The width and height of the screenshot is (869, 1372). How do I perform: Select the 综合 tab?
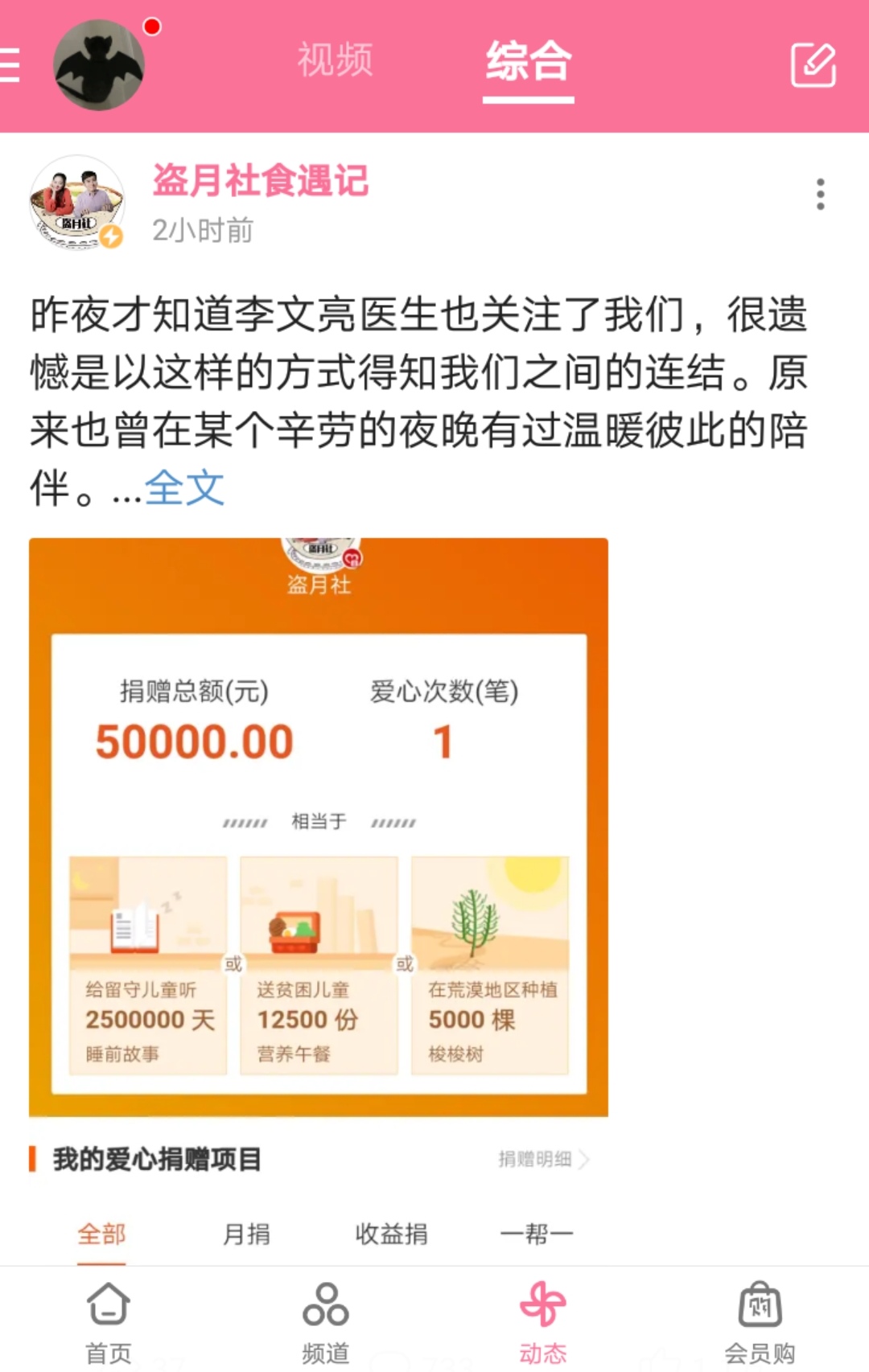point(528,62)
